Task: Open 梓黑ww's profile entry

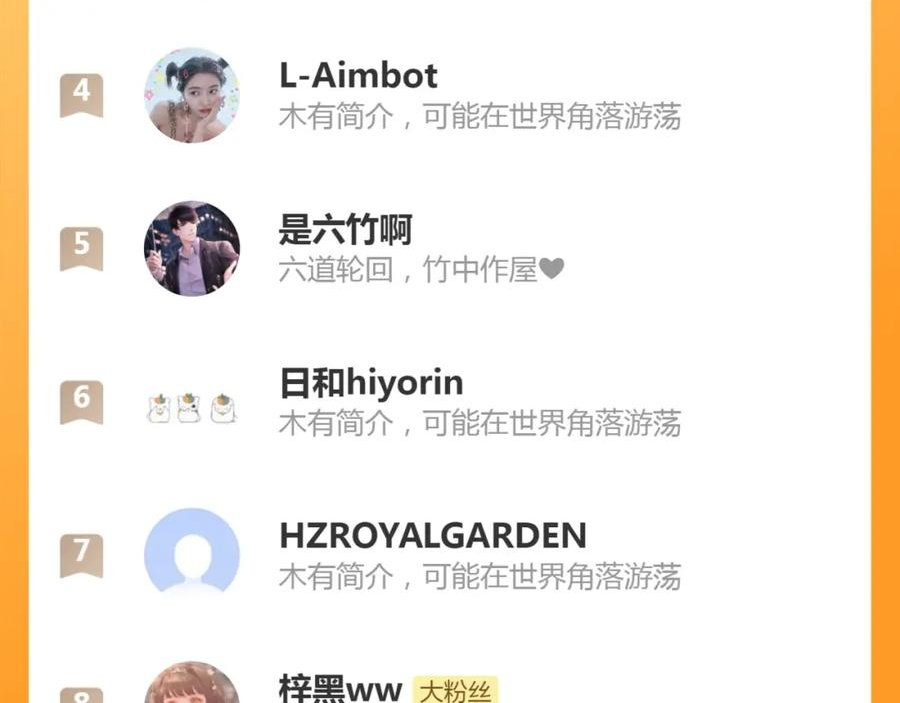Action: [x=340, y=689]
